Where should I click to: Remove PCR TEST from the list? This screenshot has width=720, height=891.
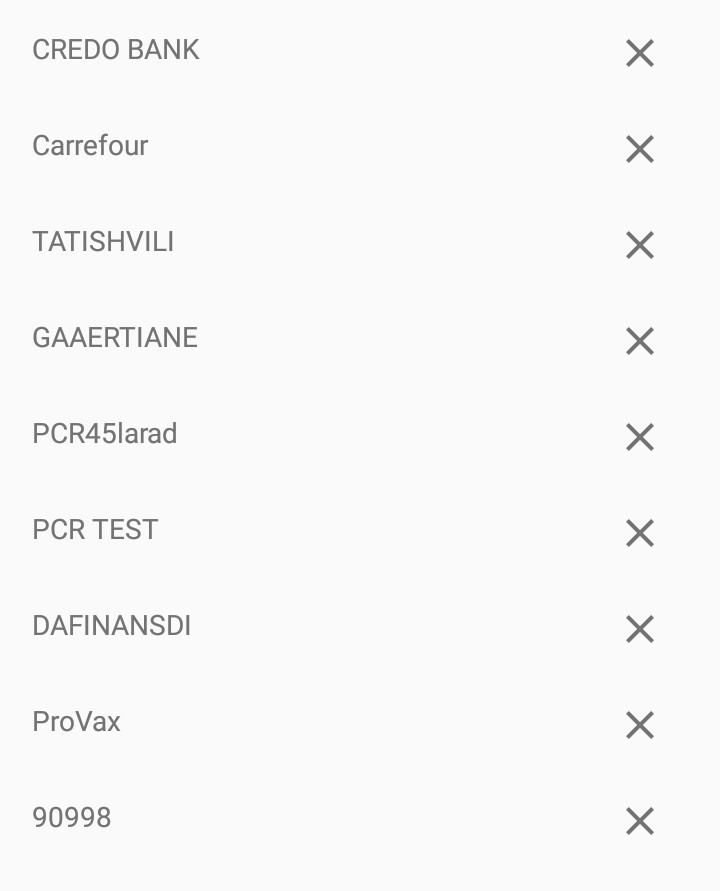pos(639,533)
